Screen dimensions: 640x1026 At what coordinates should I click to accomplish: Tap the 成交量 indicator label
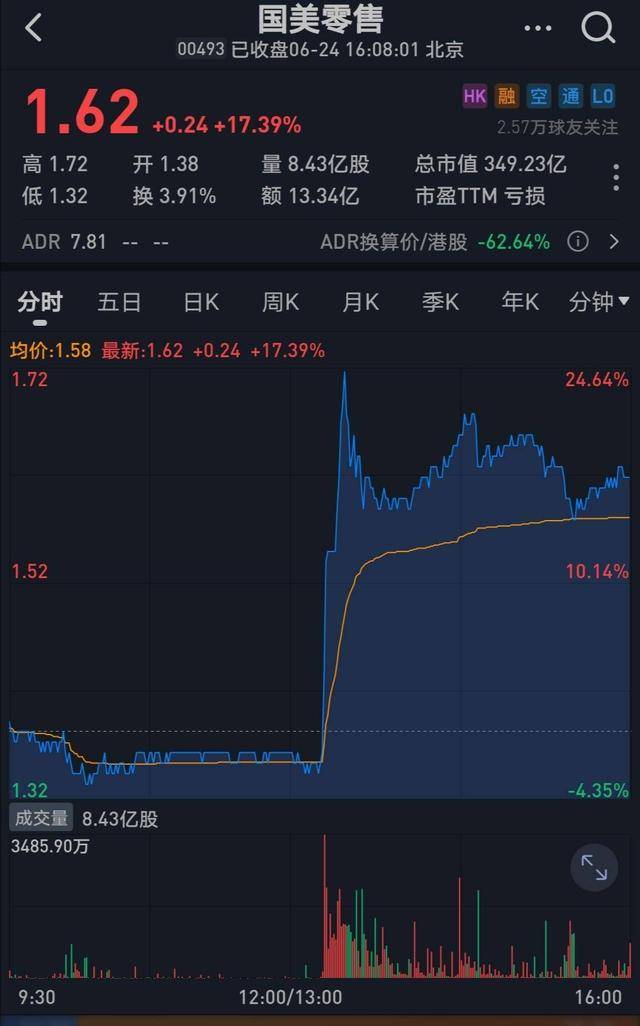pyautogui.click(x=41, y=818)
